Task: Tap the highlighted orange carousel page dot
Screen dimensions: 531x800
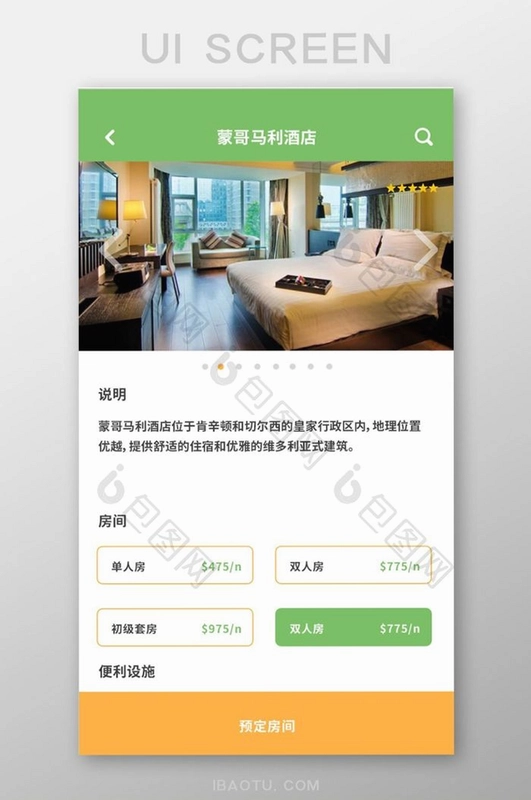Action: coord(221,366)
